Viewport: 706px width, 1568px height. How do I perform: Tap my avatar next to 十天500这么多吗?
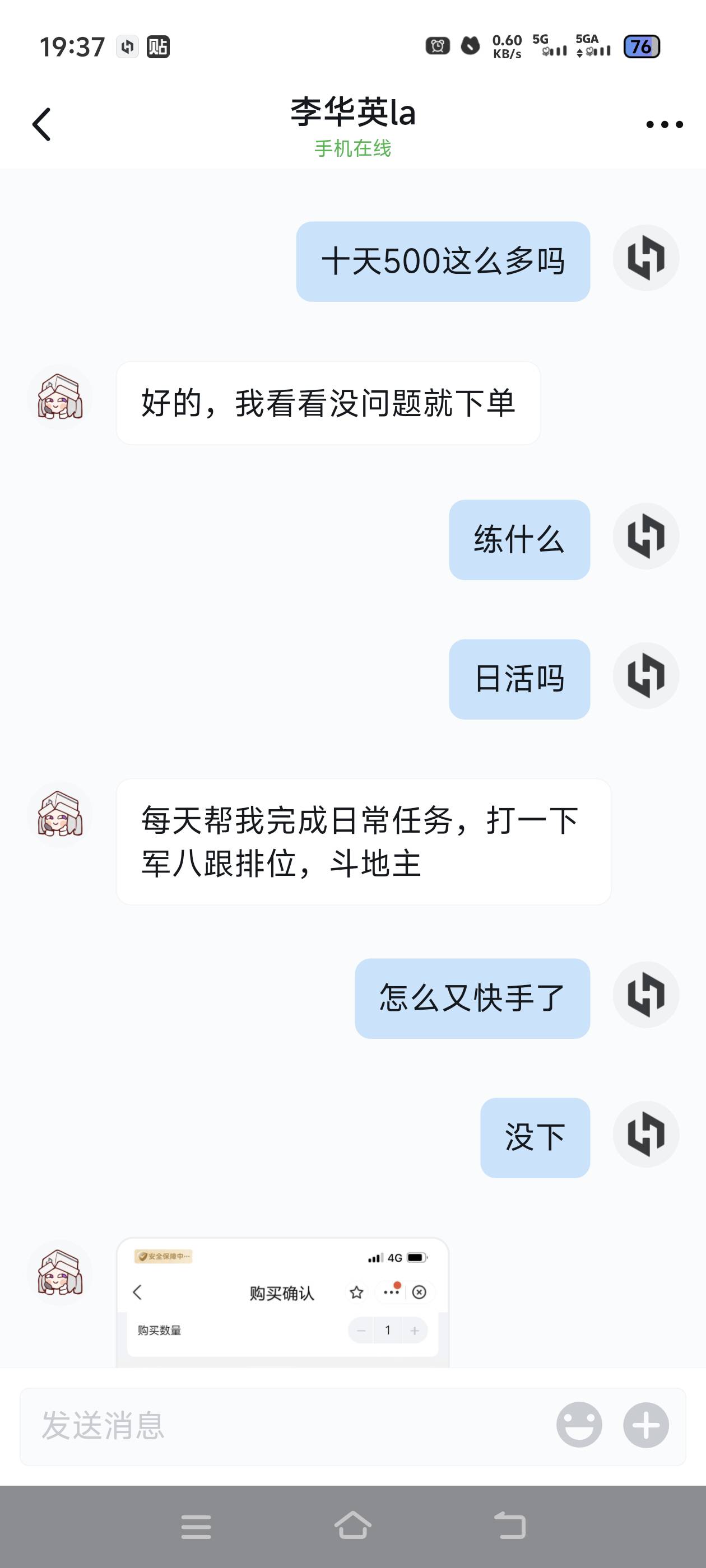click(x=645, y=258)
